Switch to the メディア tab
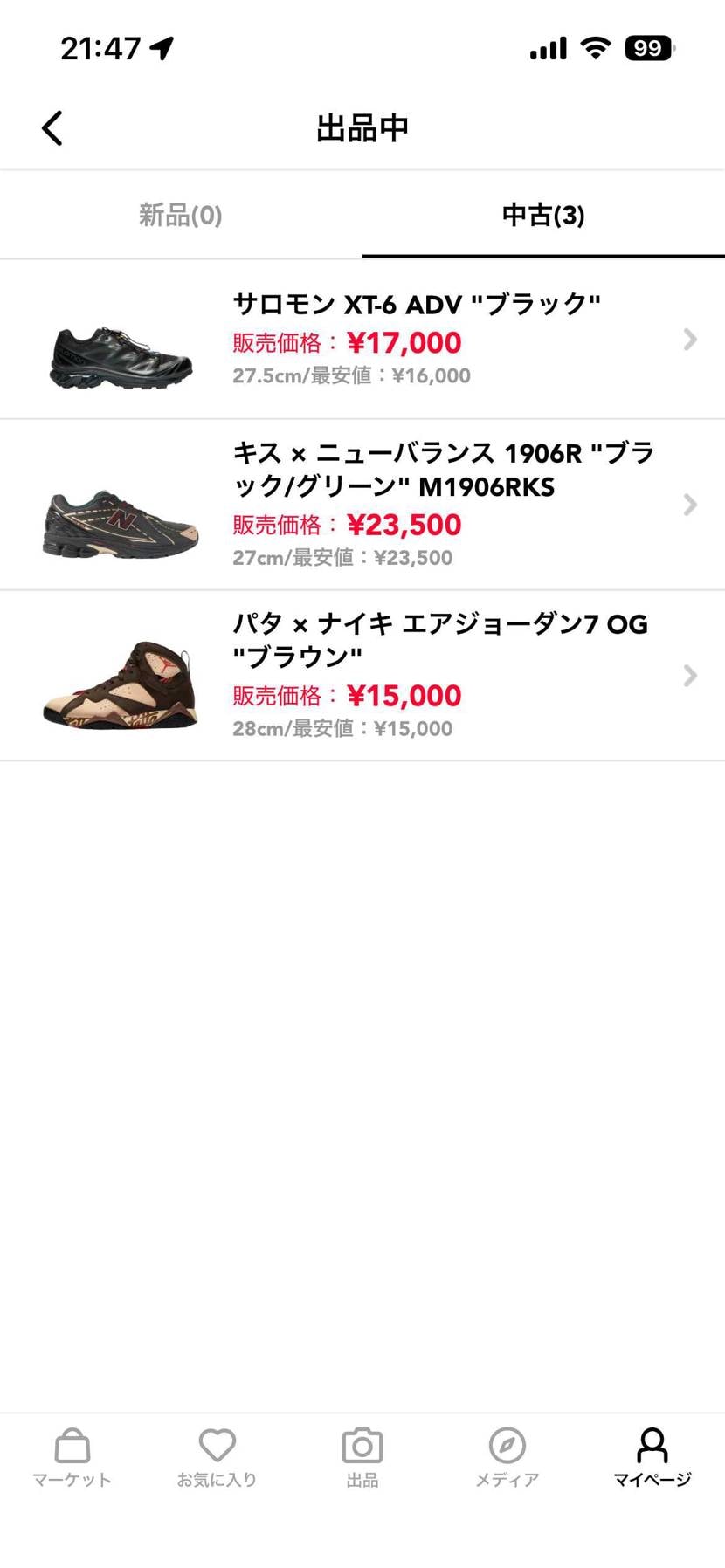725x1568 pixels. coord(507,1457)
